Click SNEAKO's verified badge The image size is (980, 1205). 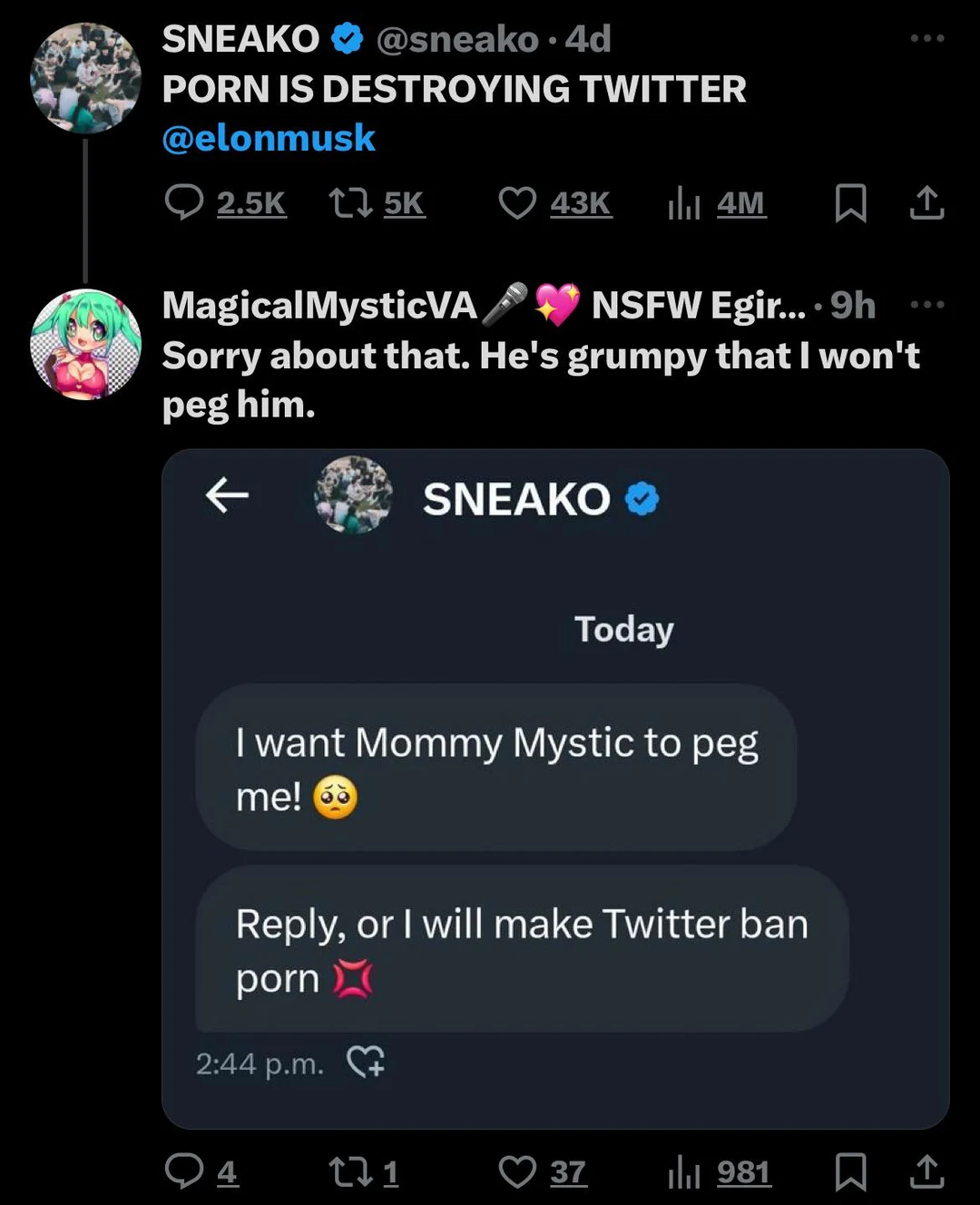point(346,38)
